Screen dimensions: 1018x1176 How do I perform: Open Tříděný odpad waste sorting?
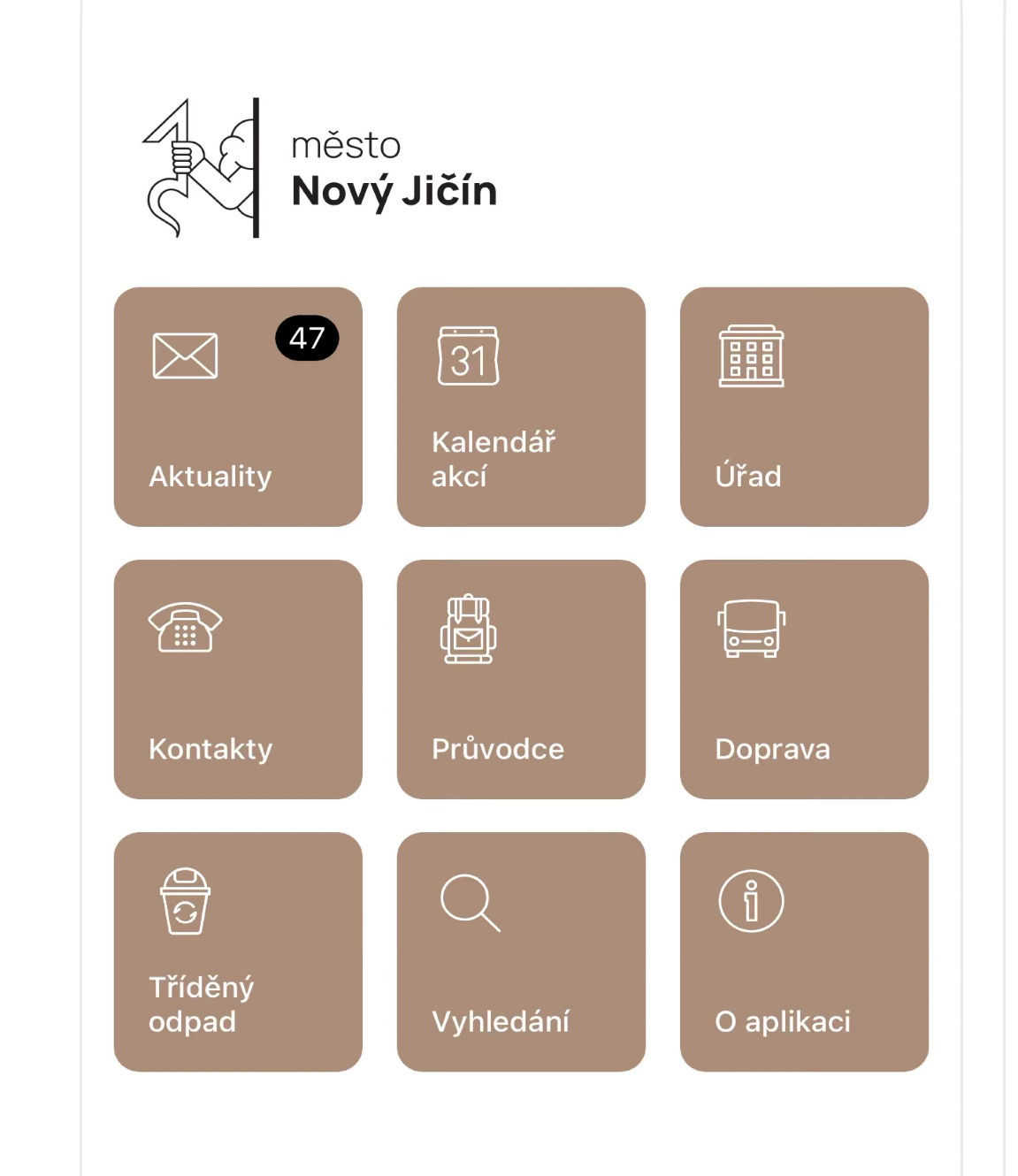point(238,951)
